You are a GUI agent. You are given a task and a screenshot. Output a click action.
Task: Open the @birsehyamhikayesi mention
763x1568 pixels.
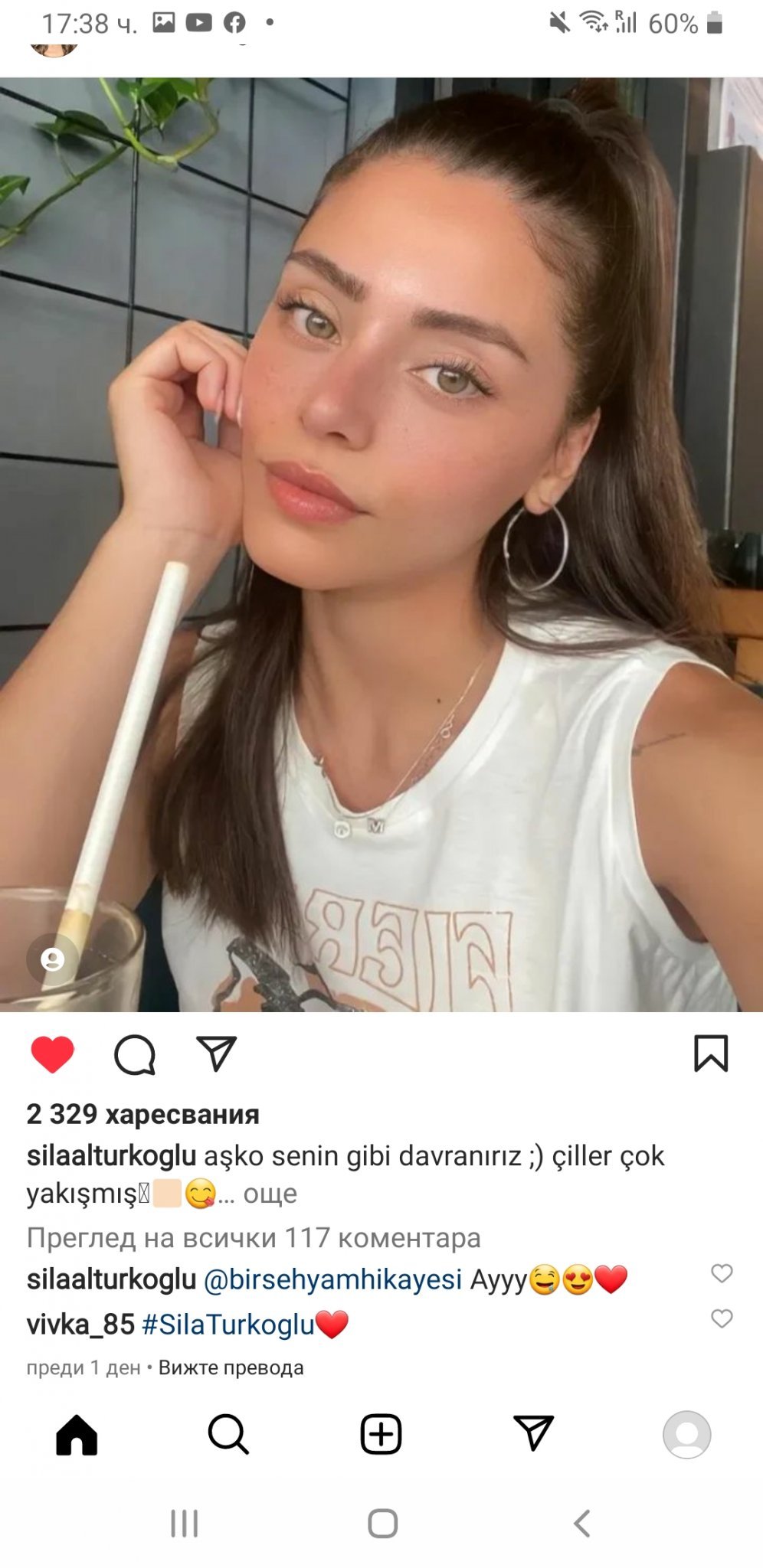point(332,1279)
